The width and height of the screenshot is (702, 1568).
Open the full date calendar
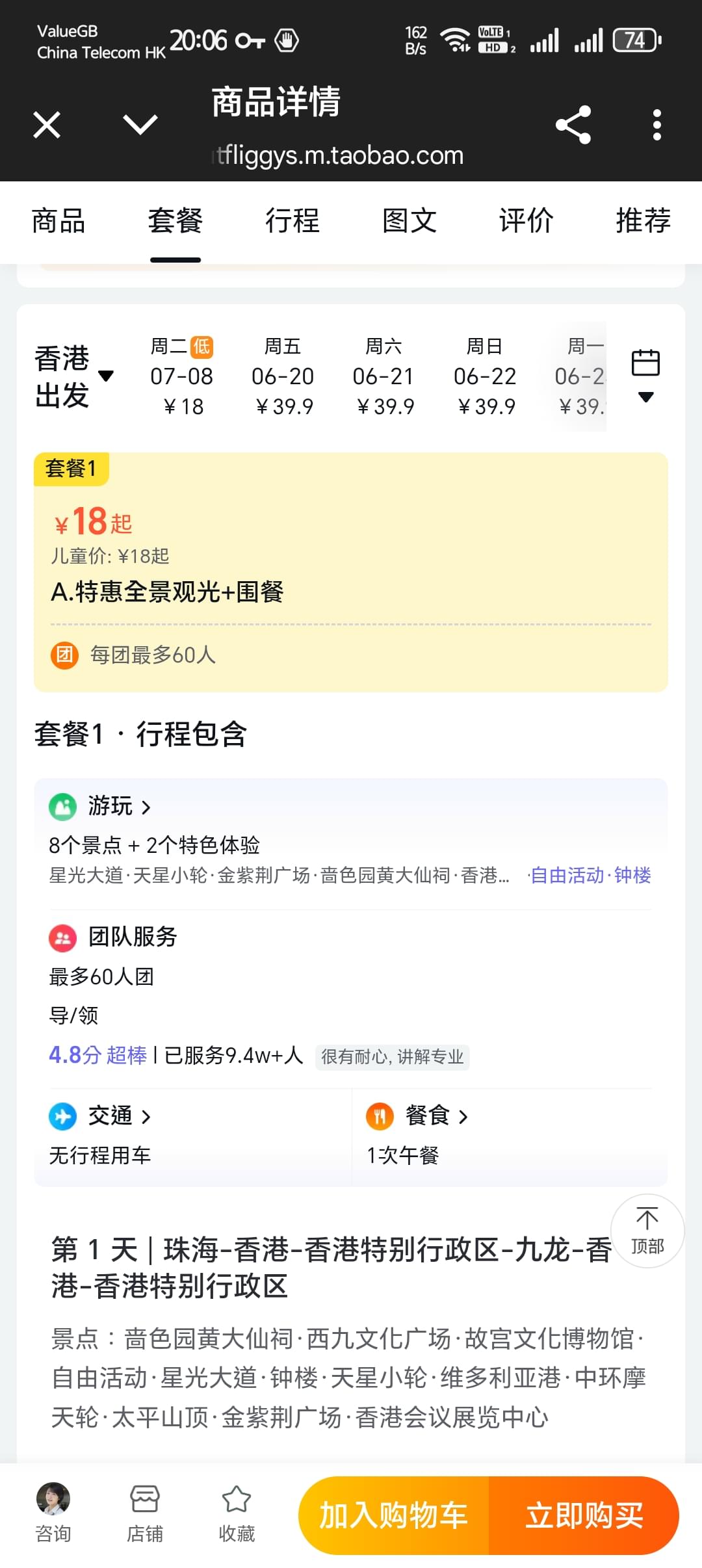[645, 376]
